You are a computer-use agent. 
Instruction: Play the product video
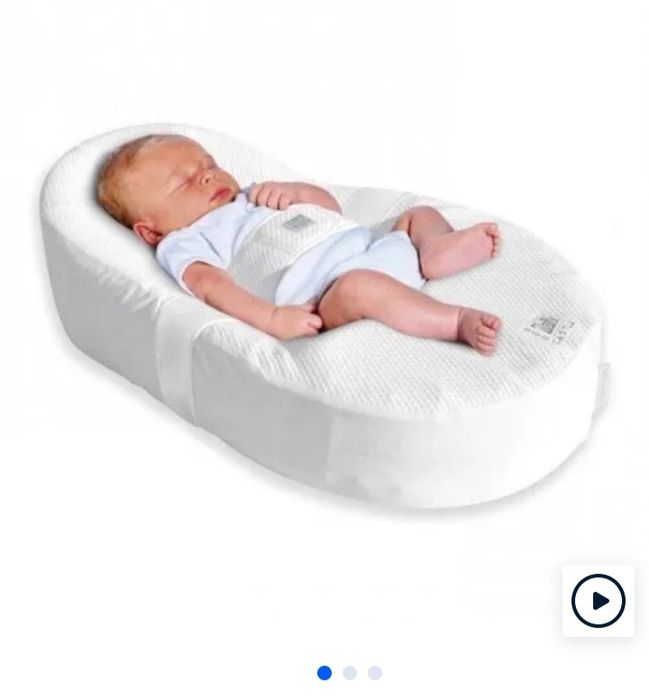pos(598,601)
